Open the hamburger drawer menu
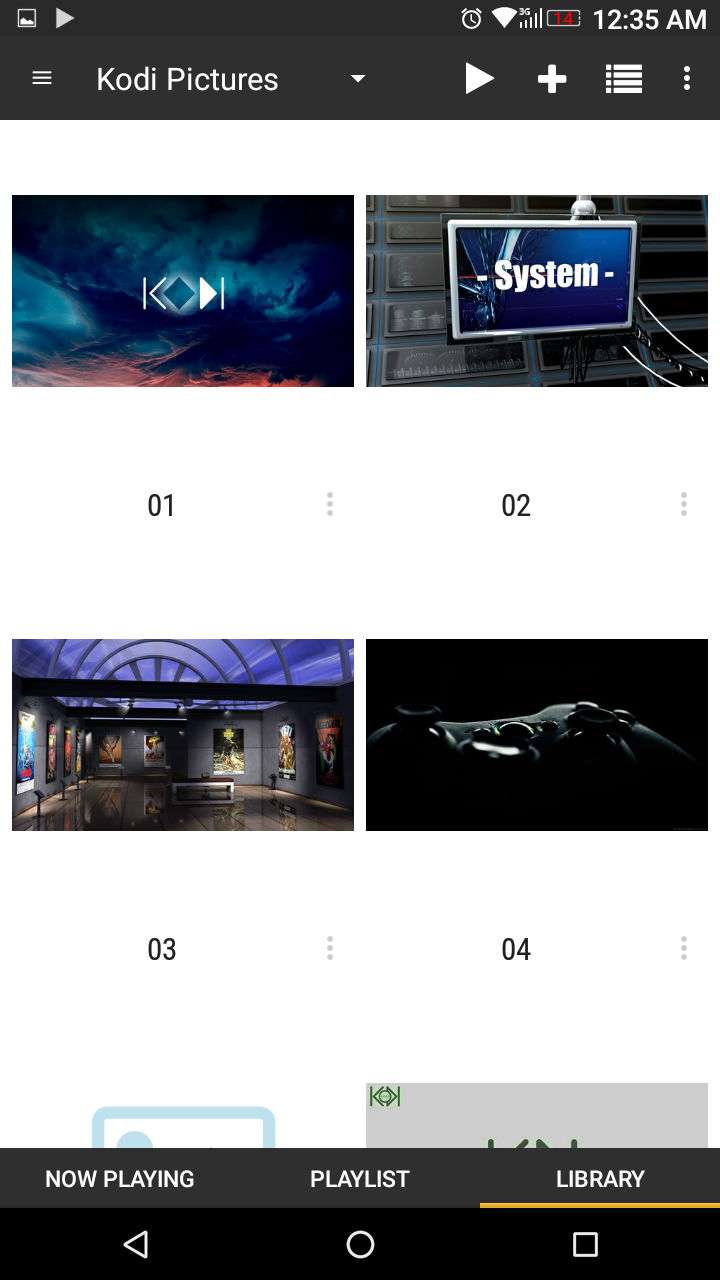The width and height of the screenshot is (720, 1280). 42,79
